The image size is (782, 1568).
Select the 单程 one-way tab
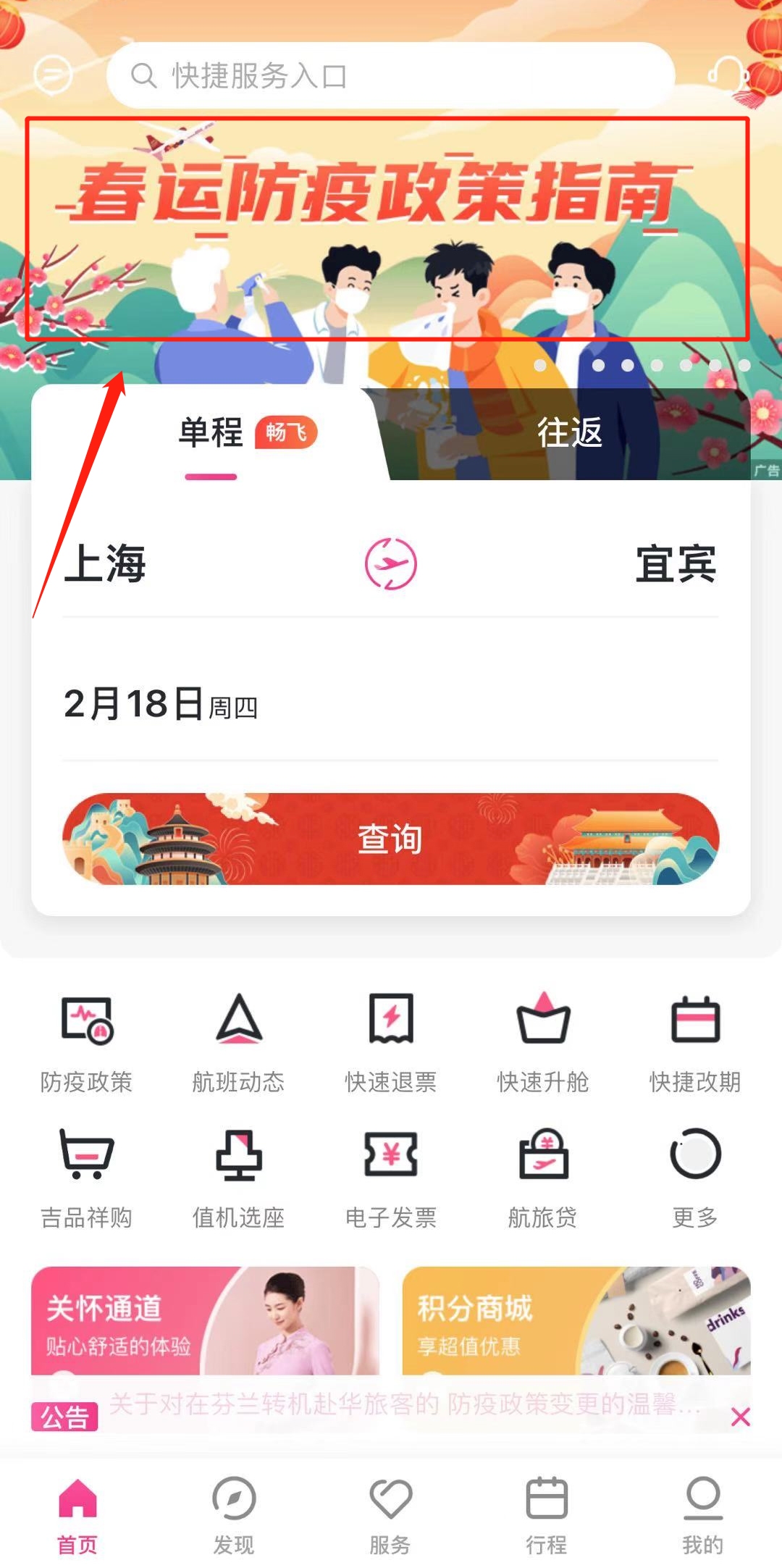click(211, 433)
